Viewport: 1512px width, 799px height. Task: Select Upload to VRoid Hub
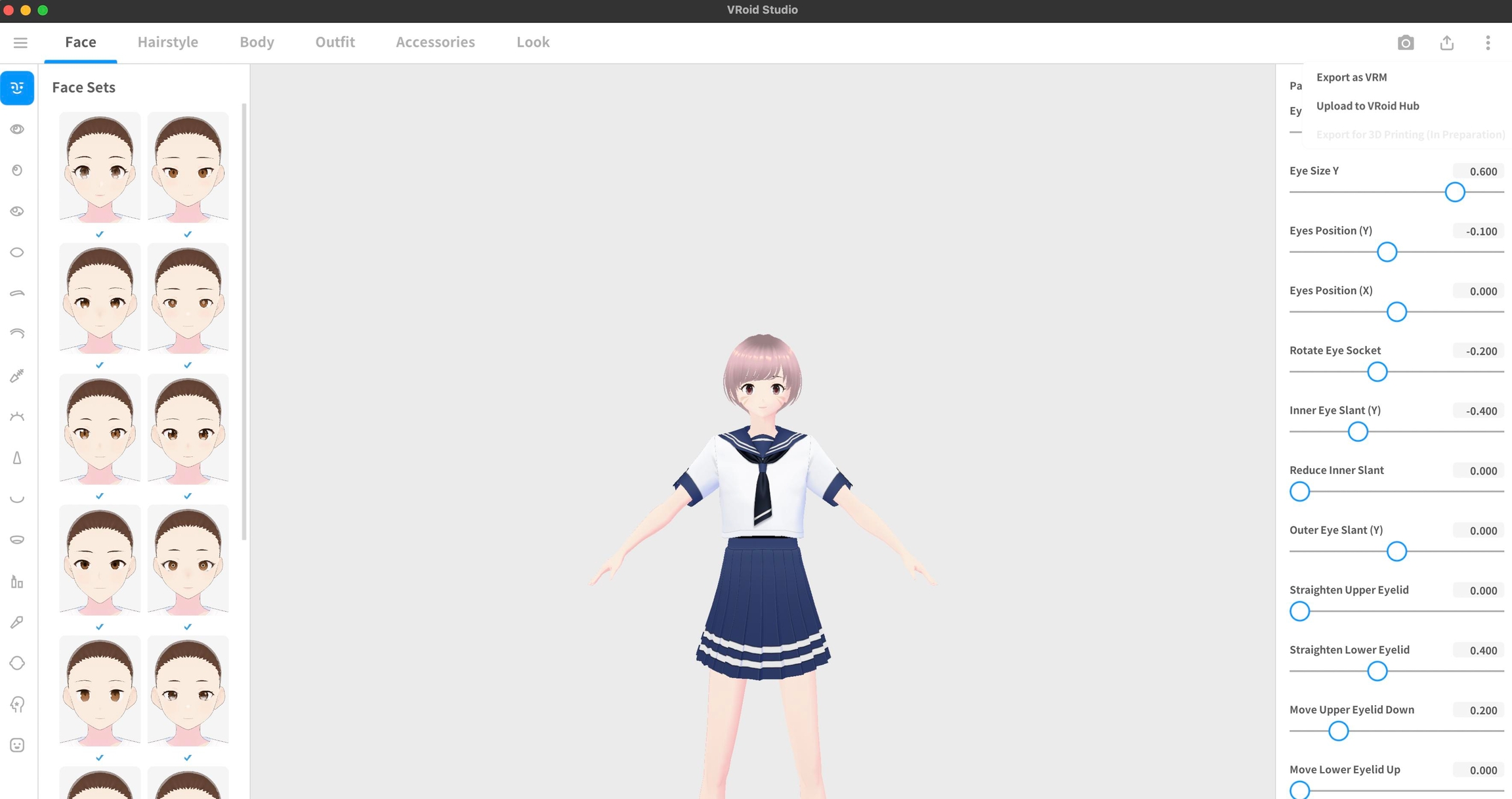click(x=1367, y=106)
